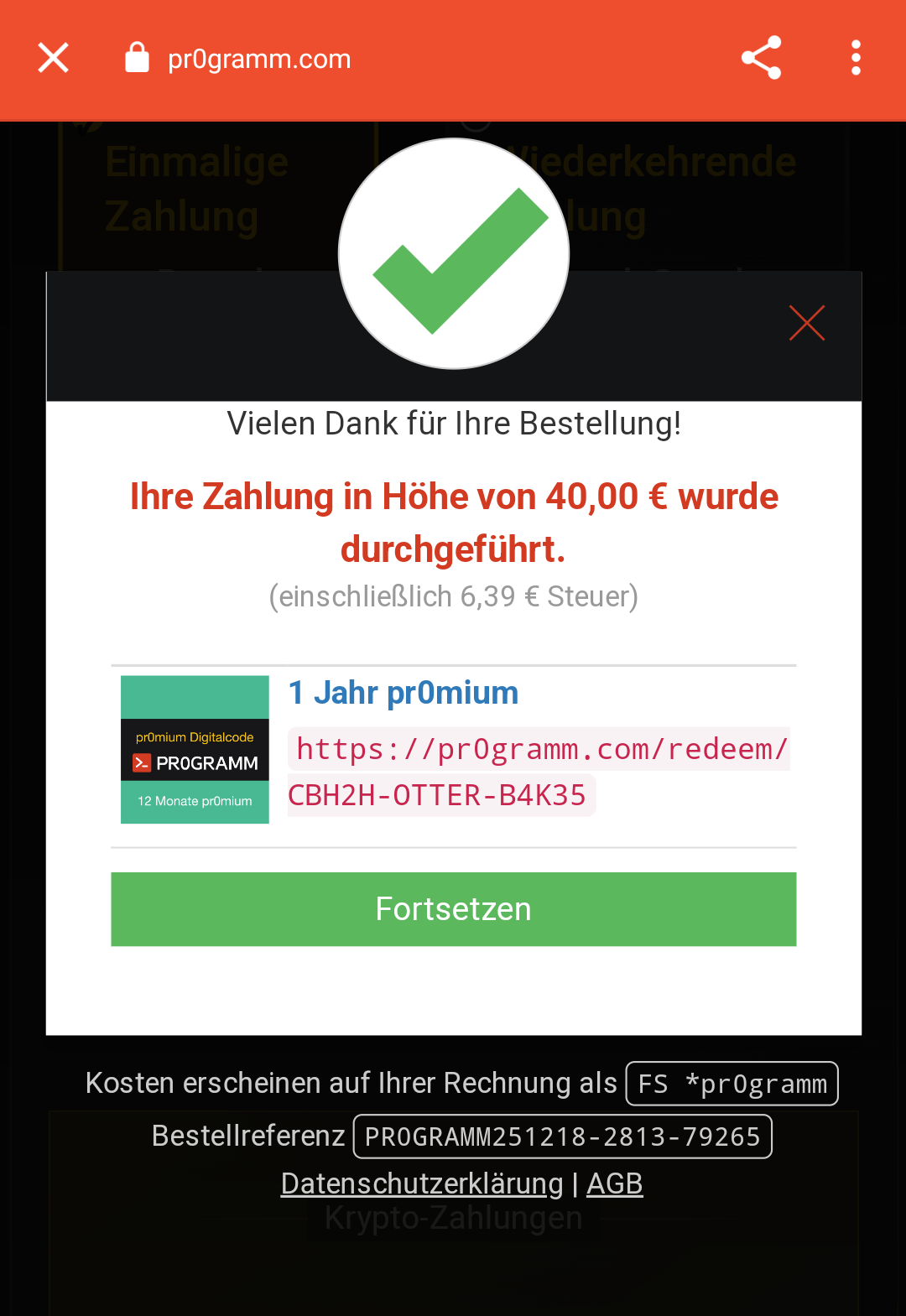
Task: Open the AGB link
Action: (x=614, y=1183)
